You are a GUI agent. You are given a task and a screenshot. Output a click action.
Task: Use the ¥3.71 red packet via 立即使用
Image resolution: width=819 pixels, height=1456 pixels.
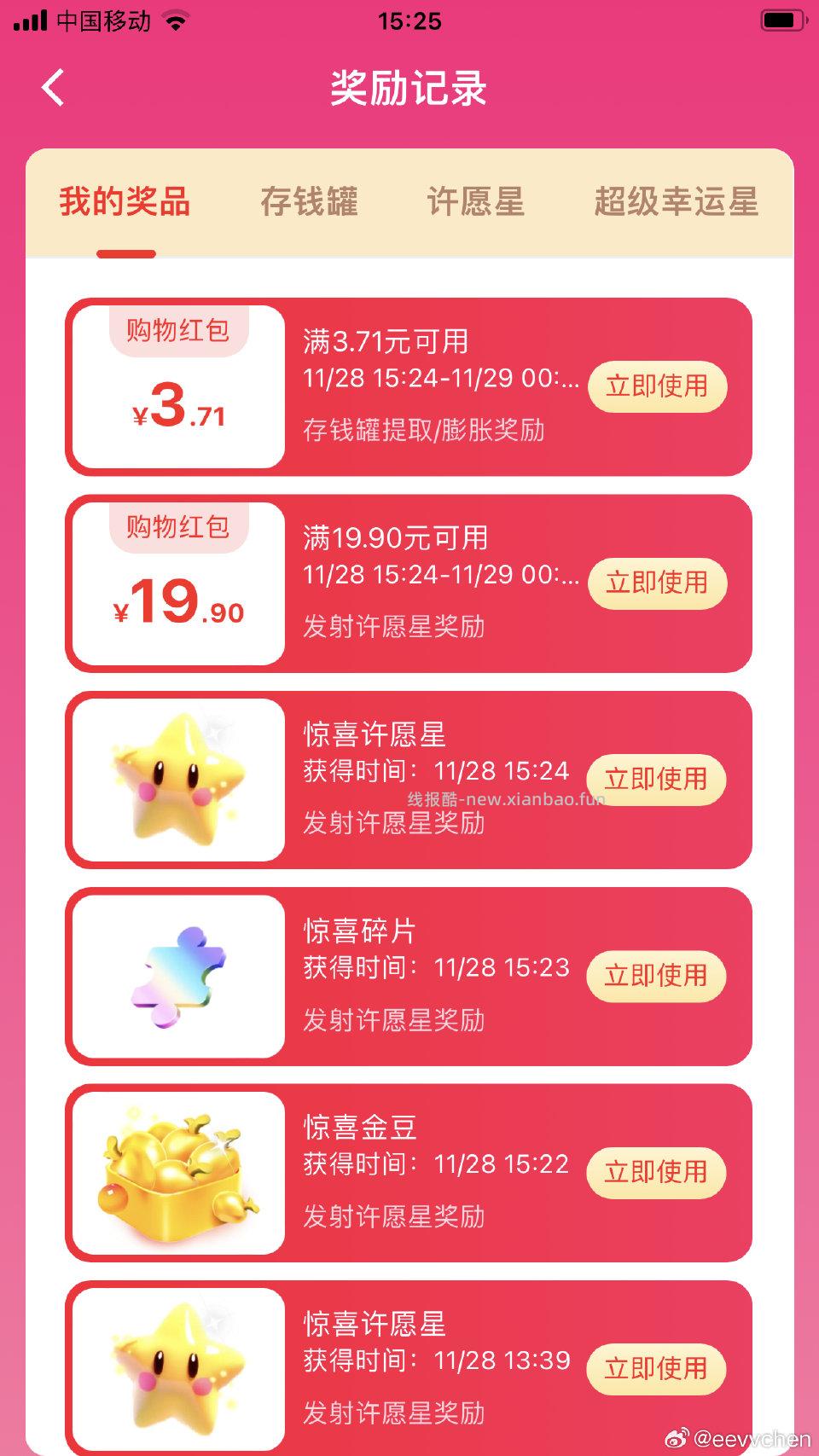(657, 386)
